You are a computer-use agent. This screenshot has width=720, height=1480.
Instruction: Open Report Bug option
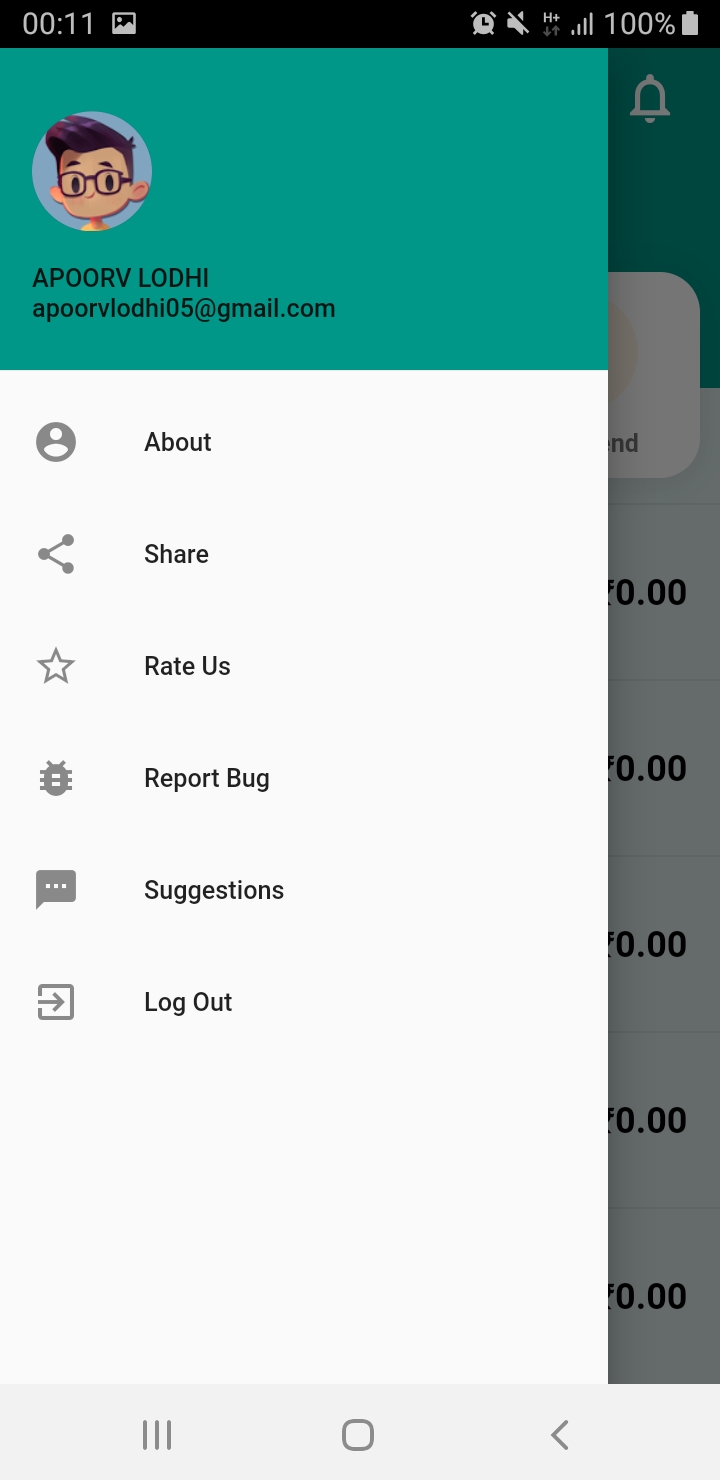[304, 778]
